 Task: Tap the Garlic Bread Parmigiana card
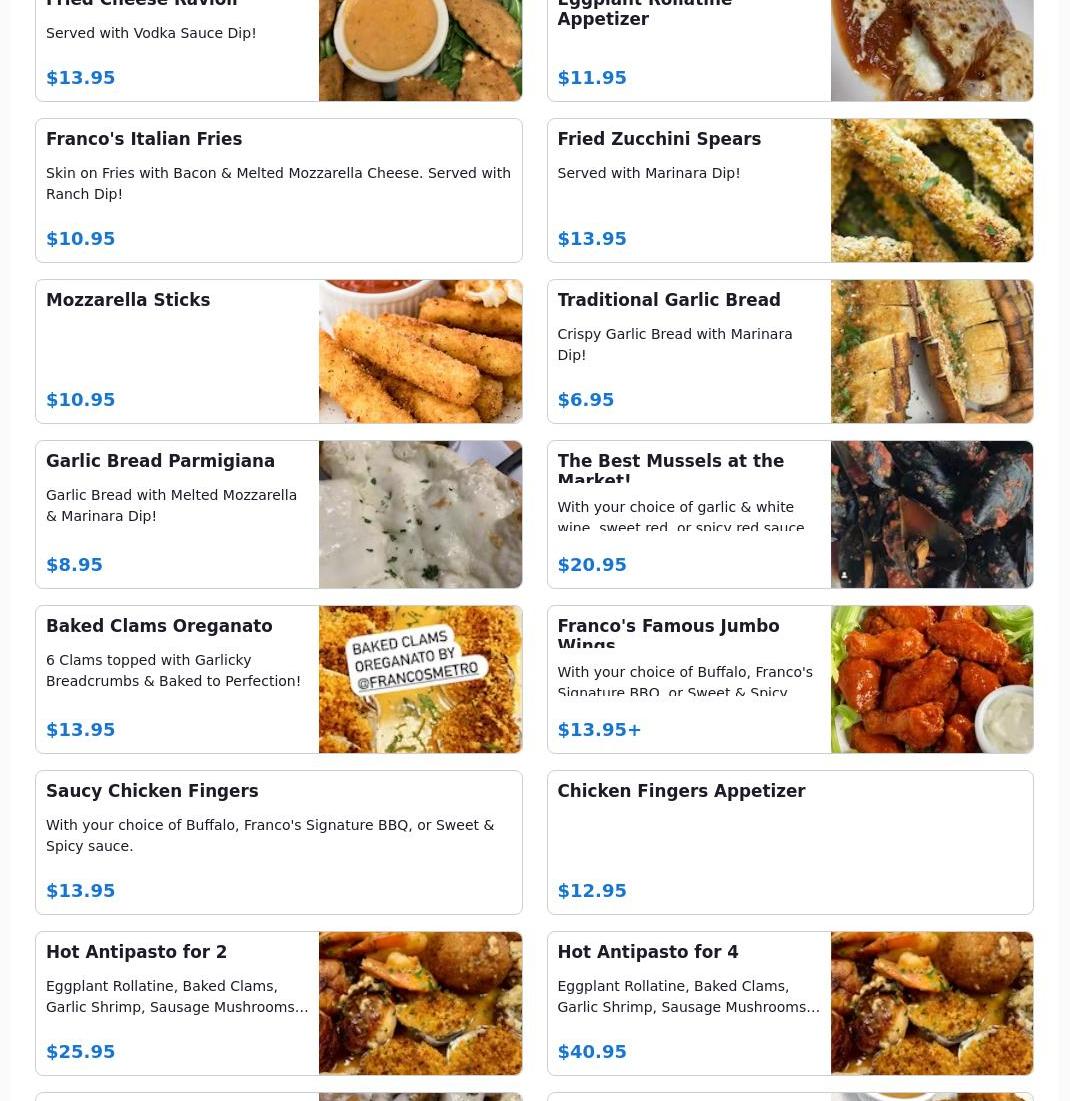click(278, 514)
